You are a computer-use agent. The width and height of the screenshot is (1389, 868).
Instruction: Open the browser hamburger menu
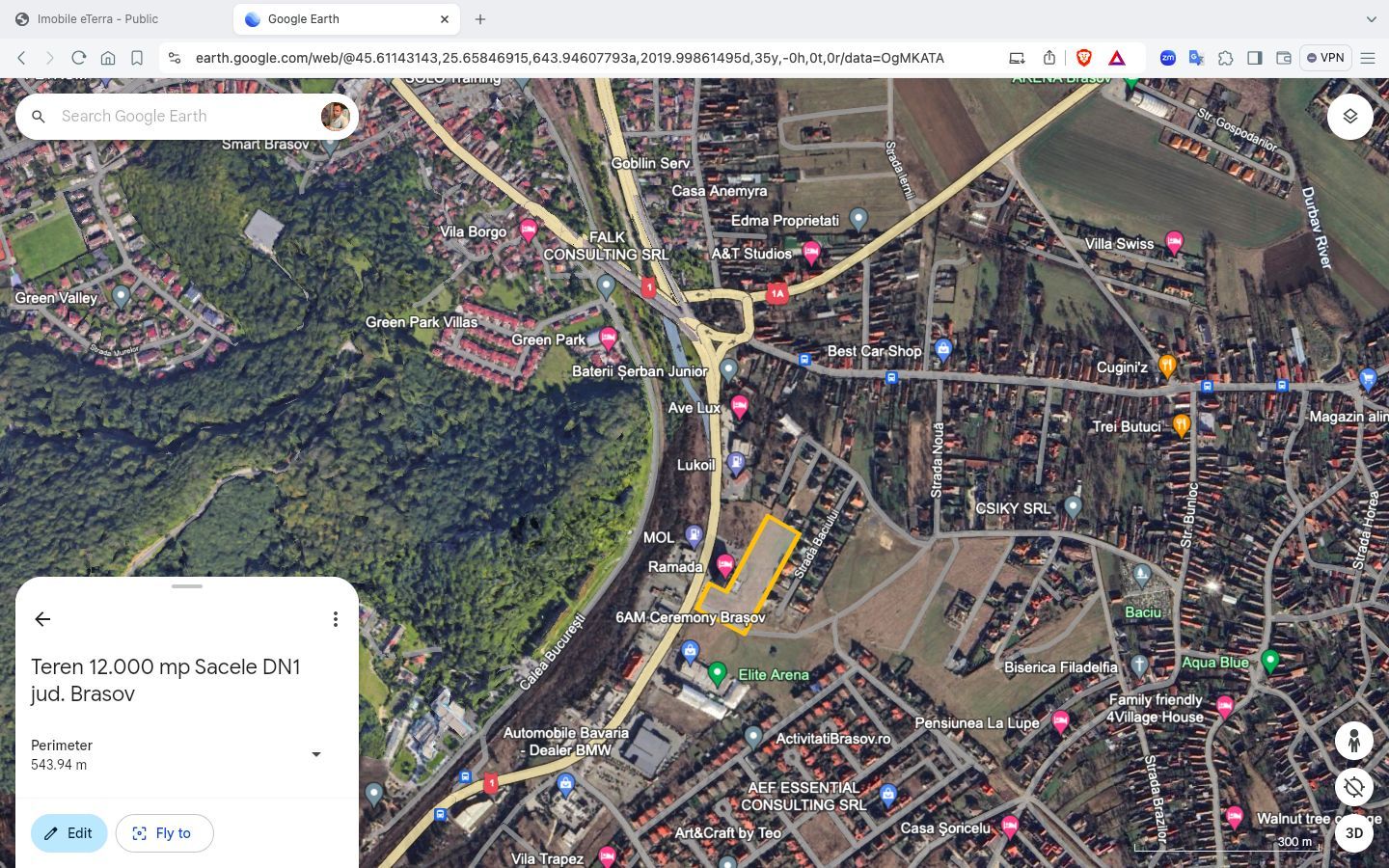[1367, 58]
